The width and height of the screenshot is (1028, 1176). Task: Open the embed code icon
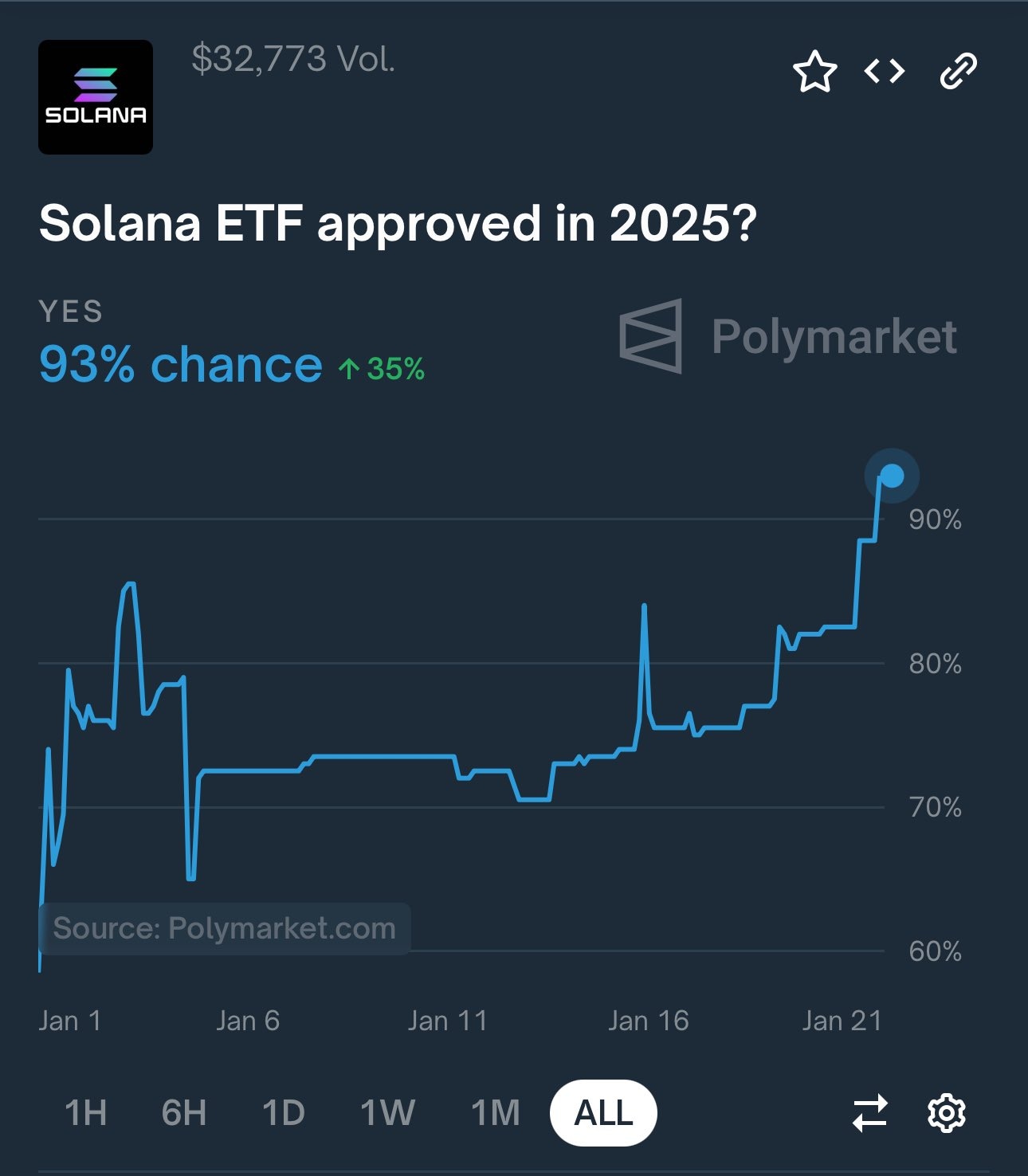point(885,73)
